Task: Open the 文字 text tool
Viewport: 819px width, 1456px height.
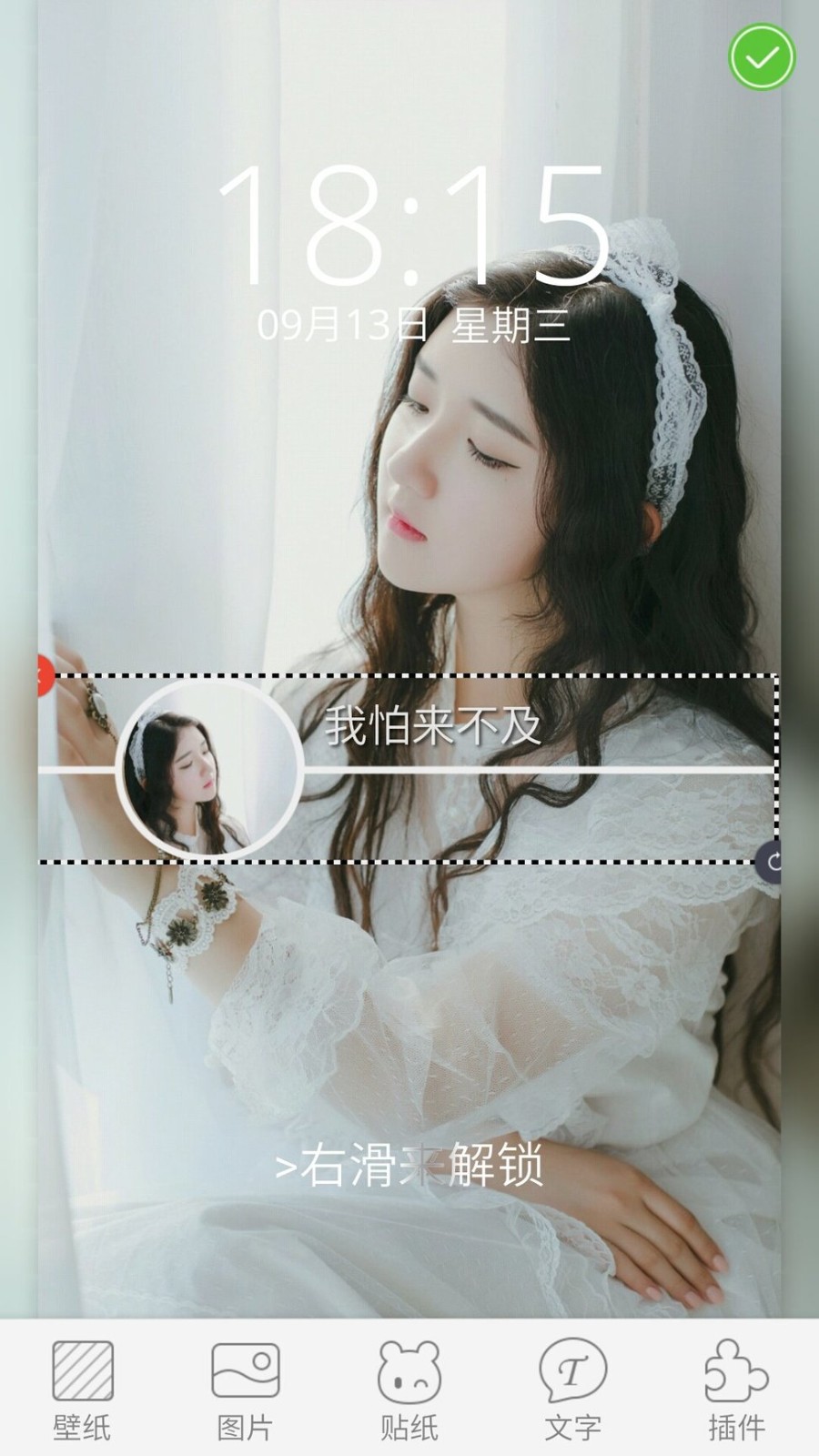Action: 572,1388
